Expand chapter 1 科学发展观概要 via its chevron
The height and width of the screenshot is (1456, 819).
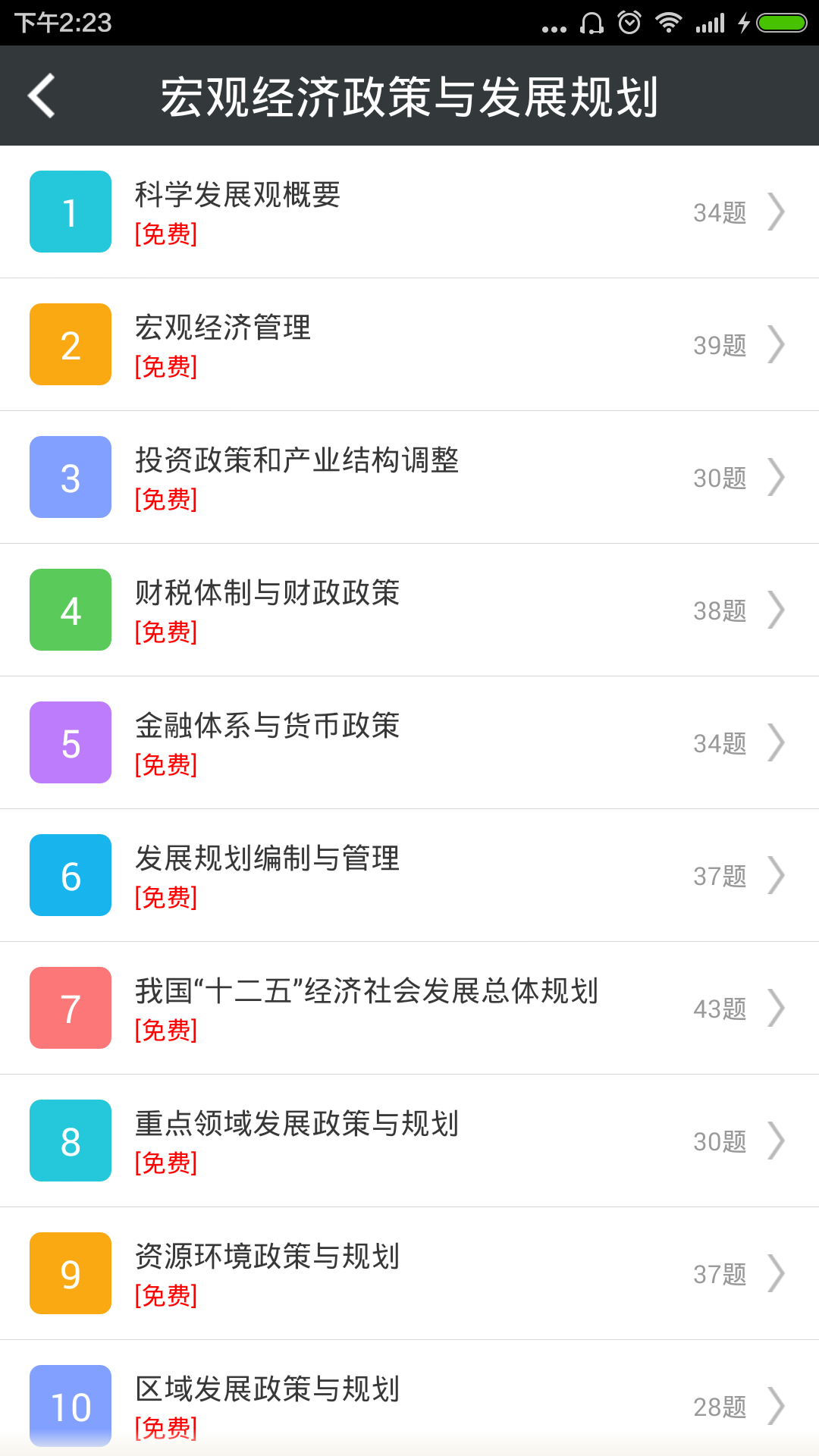point(778,212)
